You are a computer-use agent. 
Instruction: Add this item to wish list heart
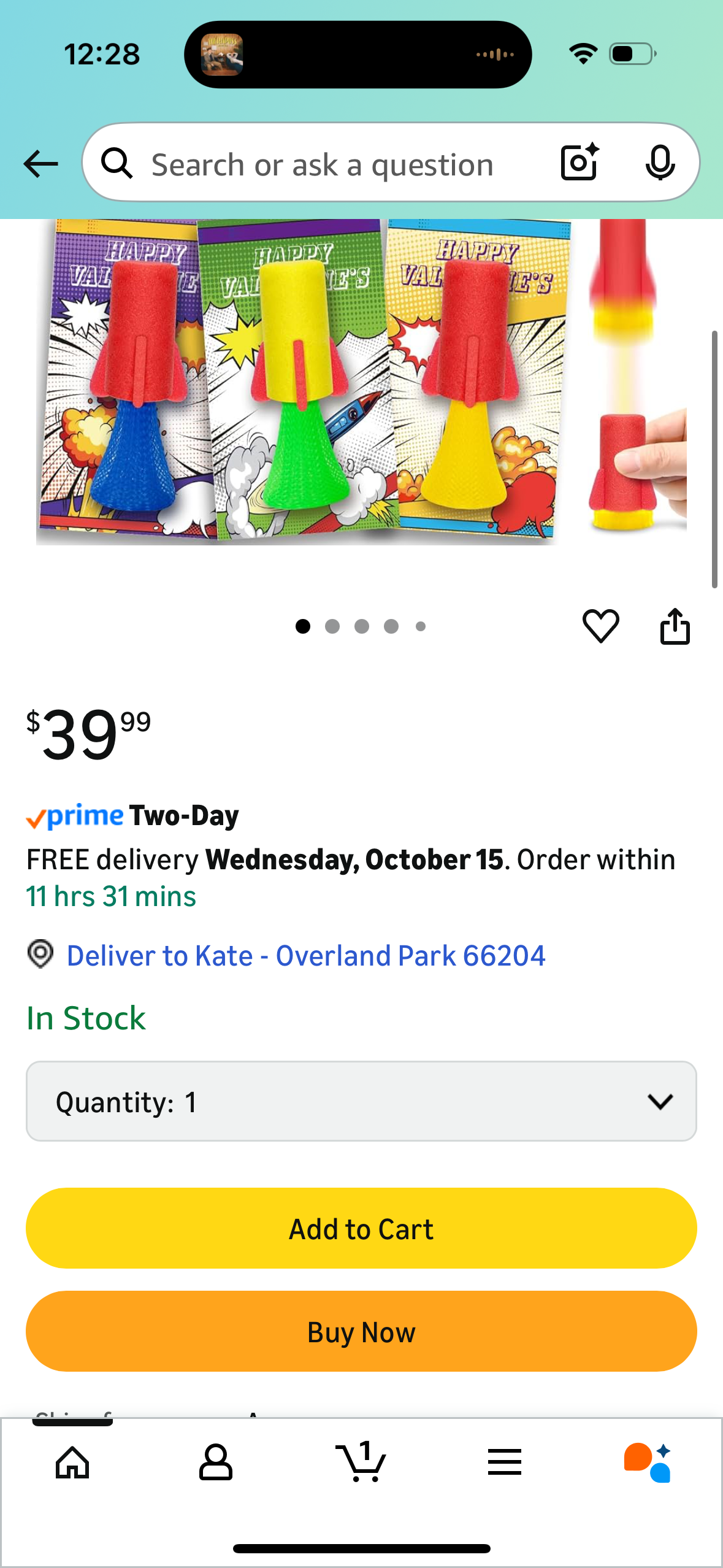coord(600,626)
